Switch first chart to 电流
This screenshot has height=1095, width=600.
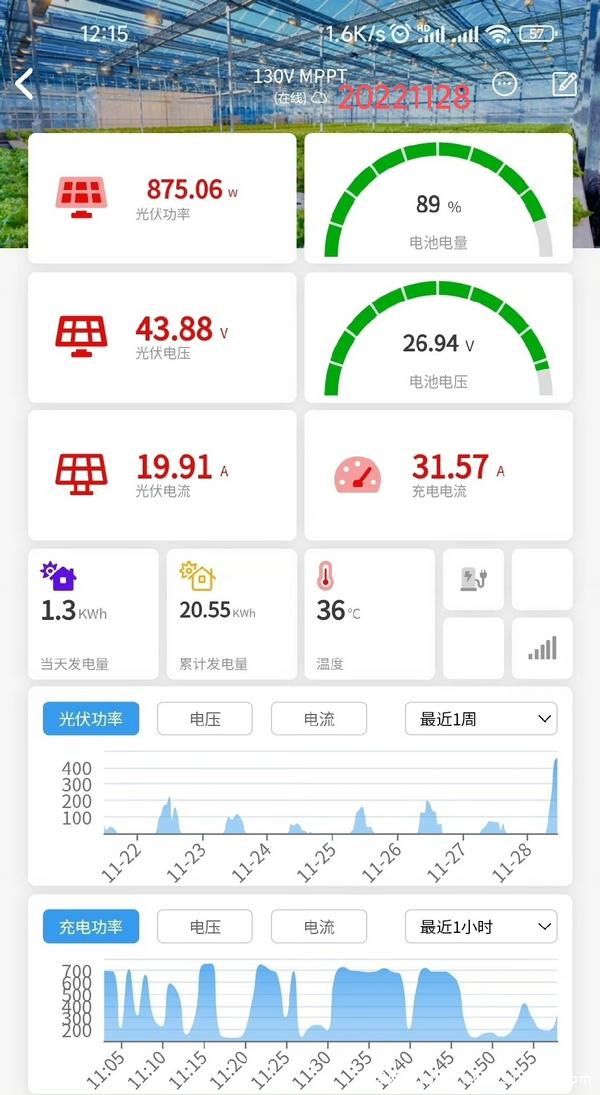pyautogui.click(x=319, y=718)
